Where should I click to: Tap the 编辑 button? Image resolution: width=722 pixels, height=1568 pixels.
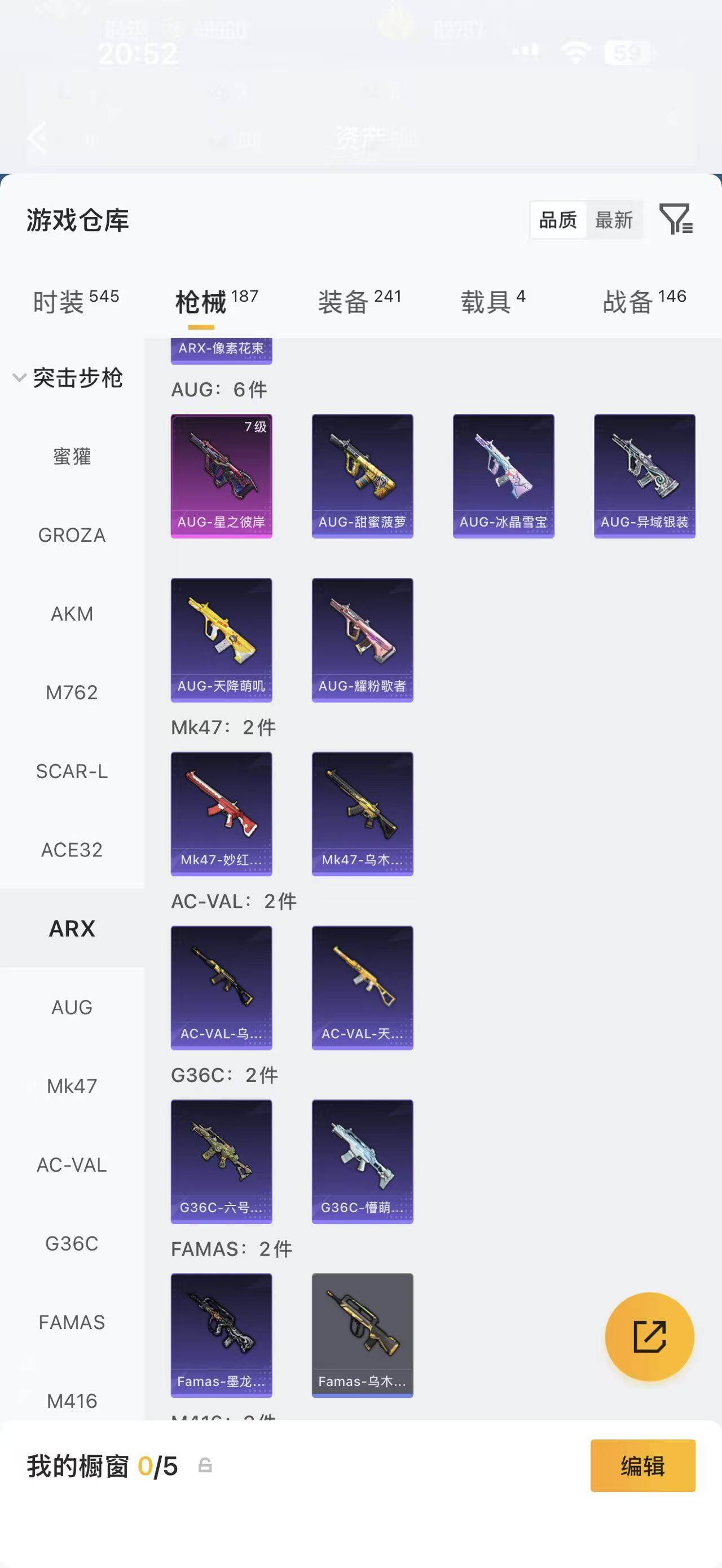[643, 1466]
